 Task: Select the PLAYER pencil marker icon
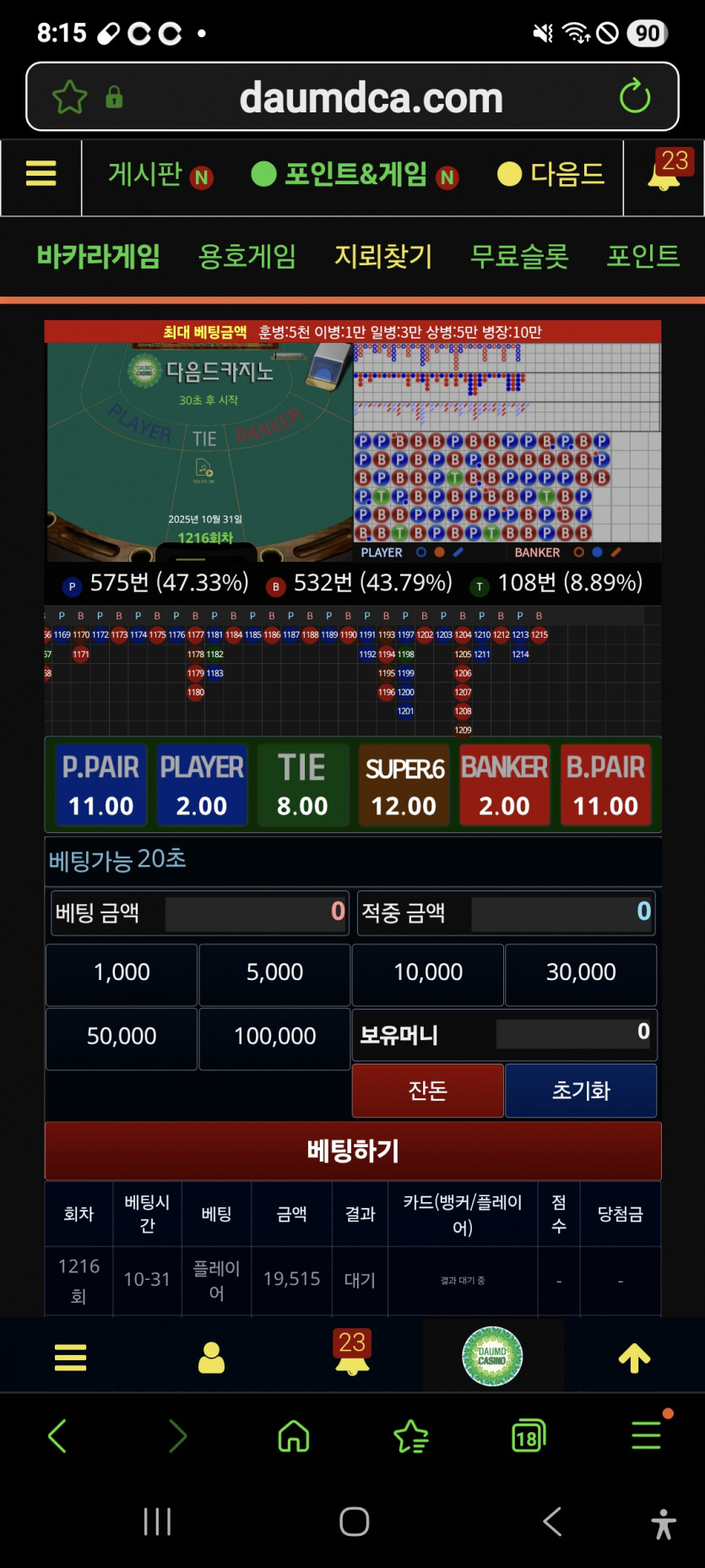[459, 553]
